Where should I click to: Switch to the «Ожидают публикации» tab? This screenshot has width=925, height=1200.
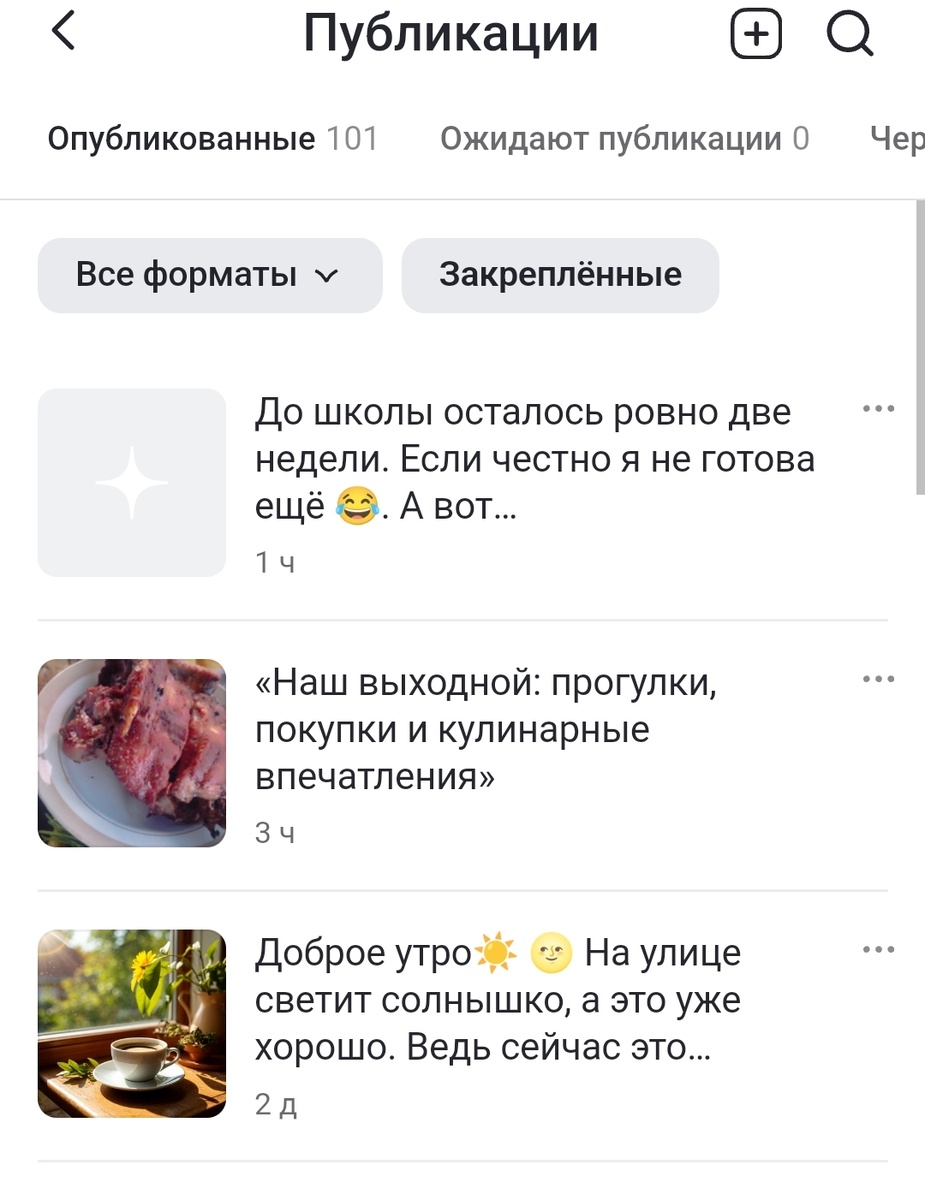pyautogui.click(x=622, y=138)
